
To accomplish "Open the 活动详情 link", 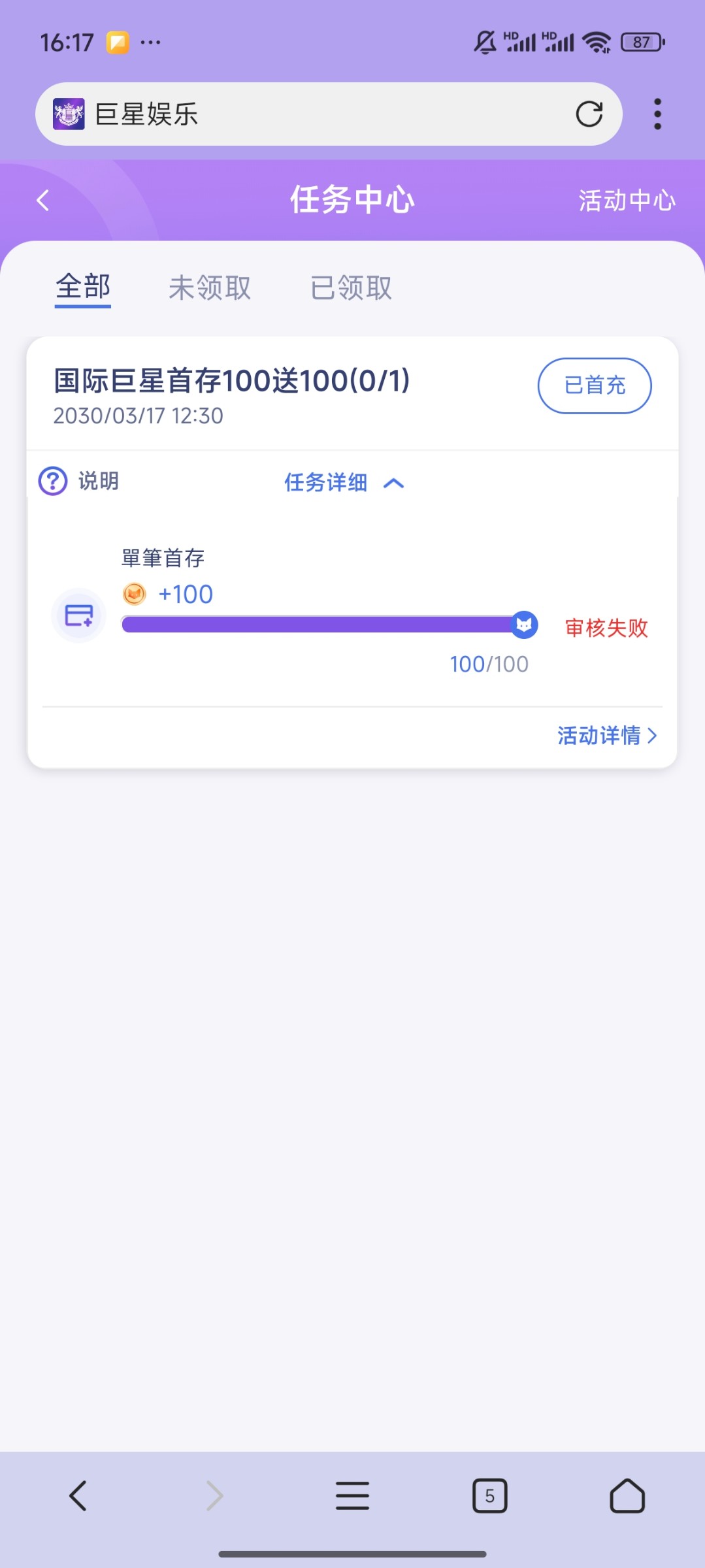I will point(607,736).
